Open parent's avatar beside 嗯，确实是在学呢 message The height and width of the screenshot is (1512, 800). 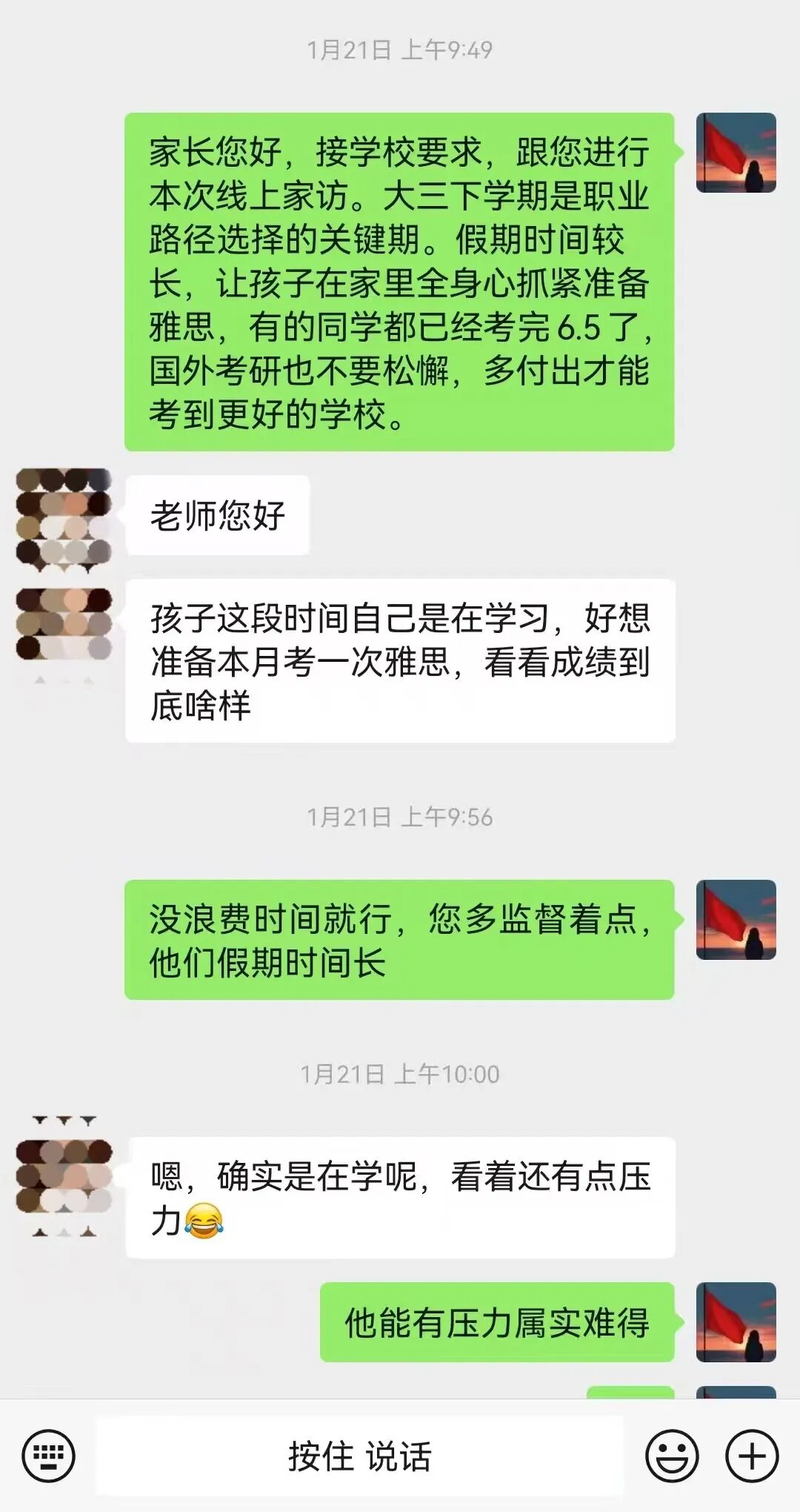[64, 1177]
